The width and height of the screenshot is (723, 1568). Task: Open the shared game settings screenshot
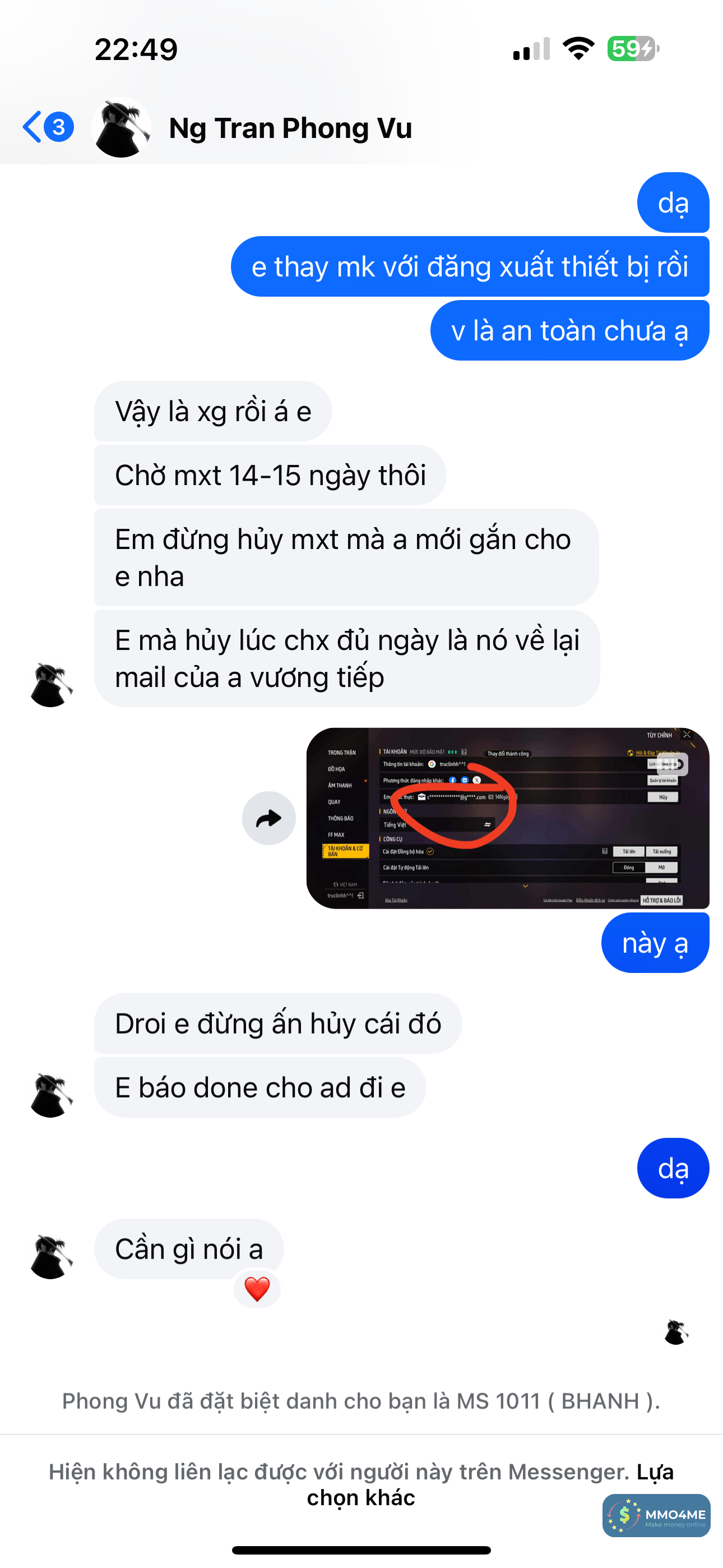point(508,818)
